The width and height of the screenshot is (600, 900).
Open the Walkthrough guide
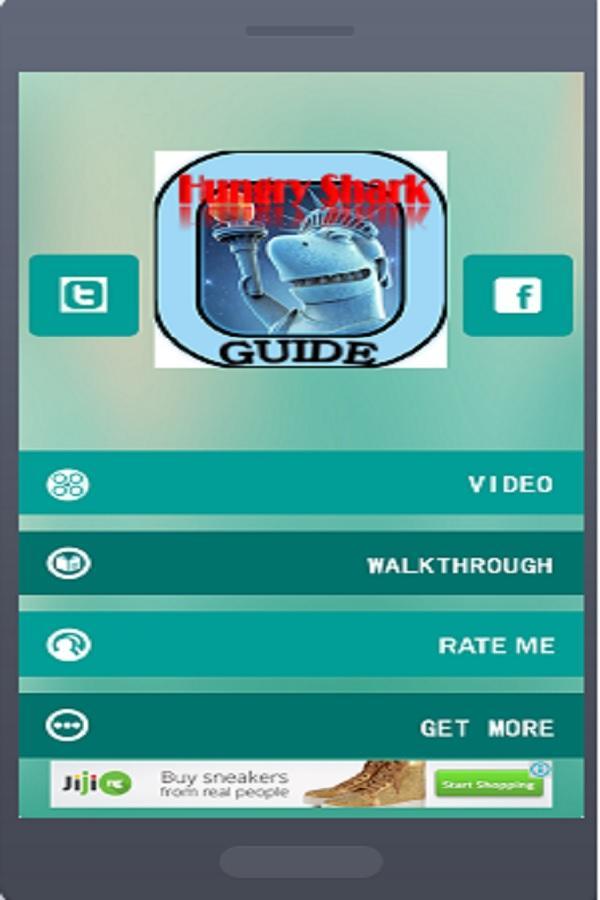point(300,564)
